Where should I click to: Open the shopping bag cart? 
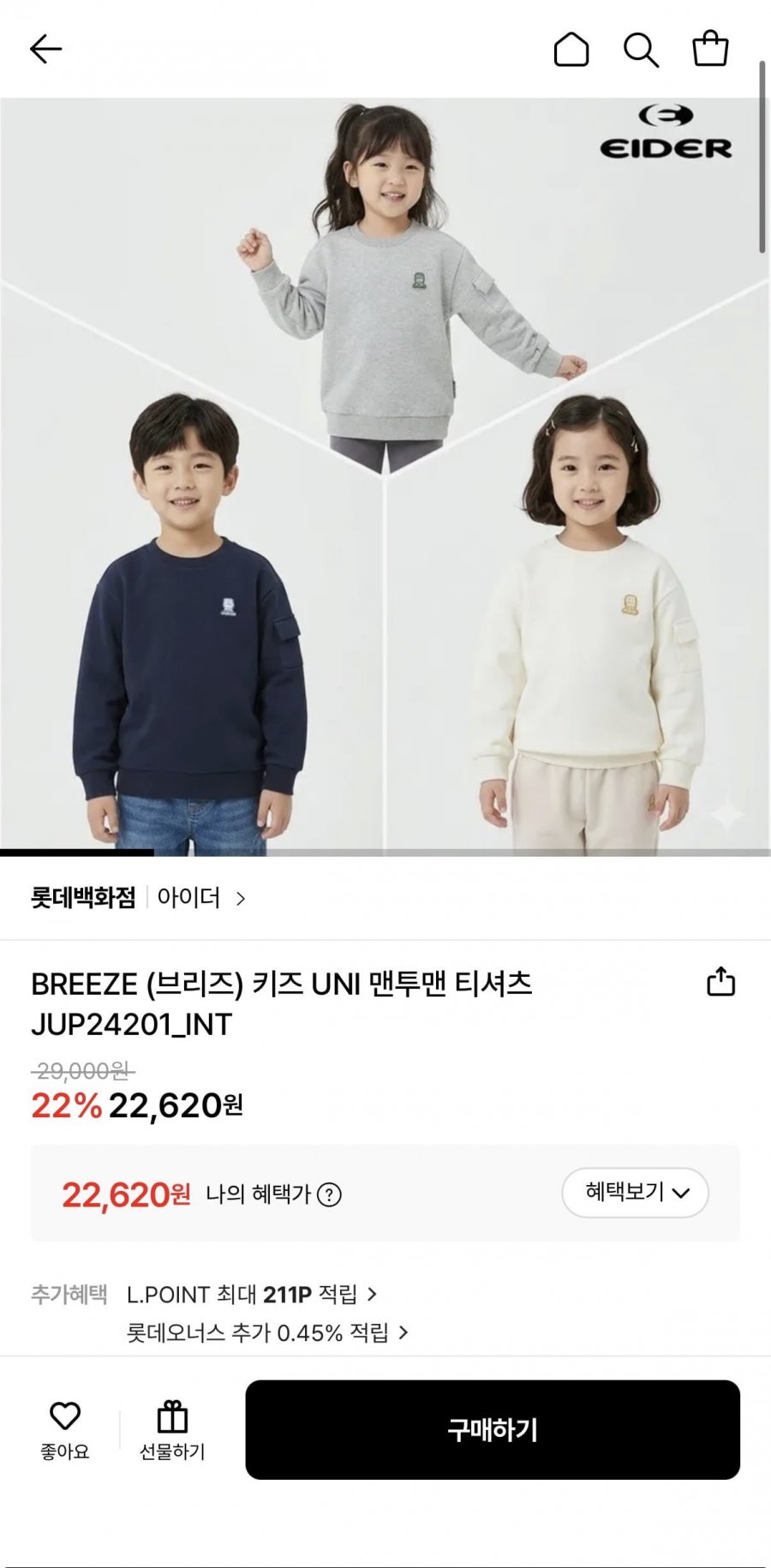click(710, 49)
